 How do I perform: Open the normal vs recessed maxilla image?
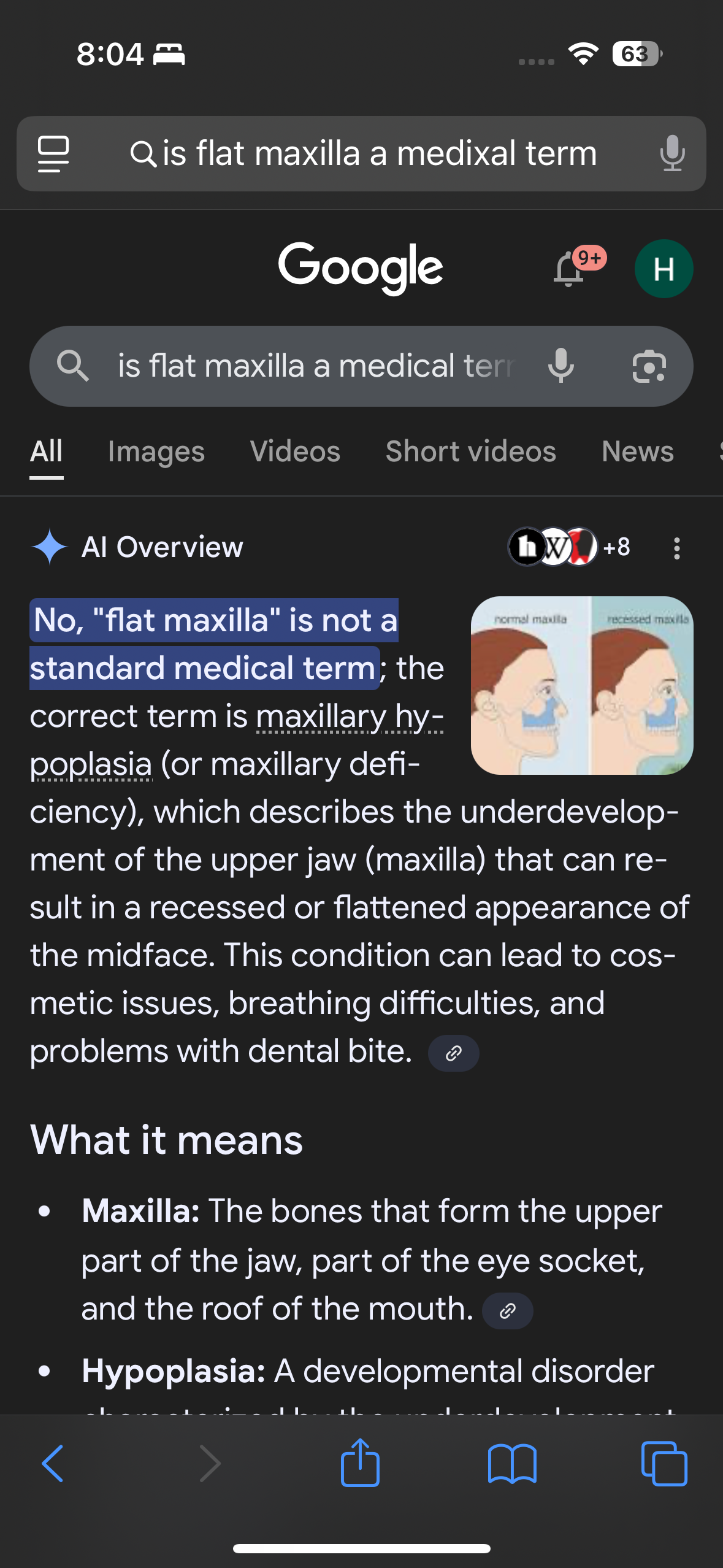581,685
